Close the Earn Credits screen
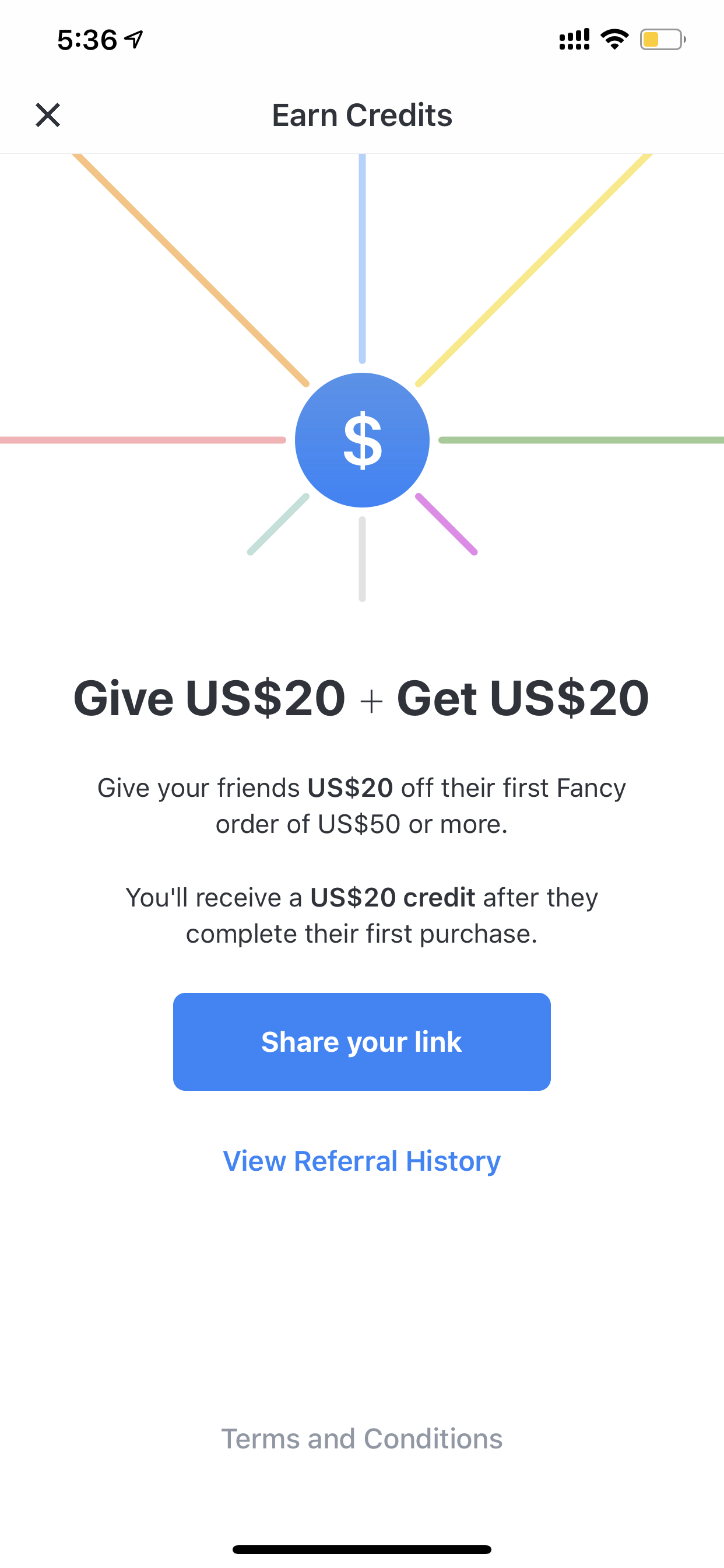The height and width of the screenshot is (1568, 724). (x=47, y=115)
